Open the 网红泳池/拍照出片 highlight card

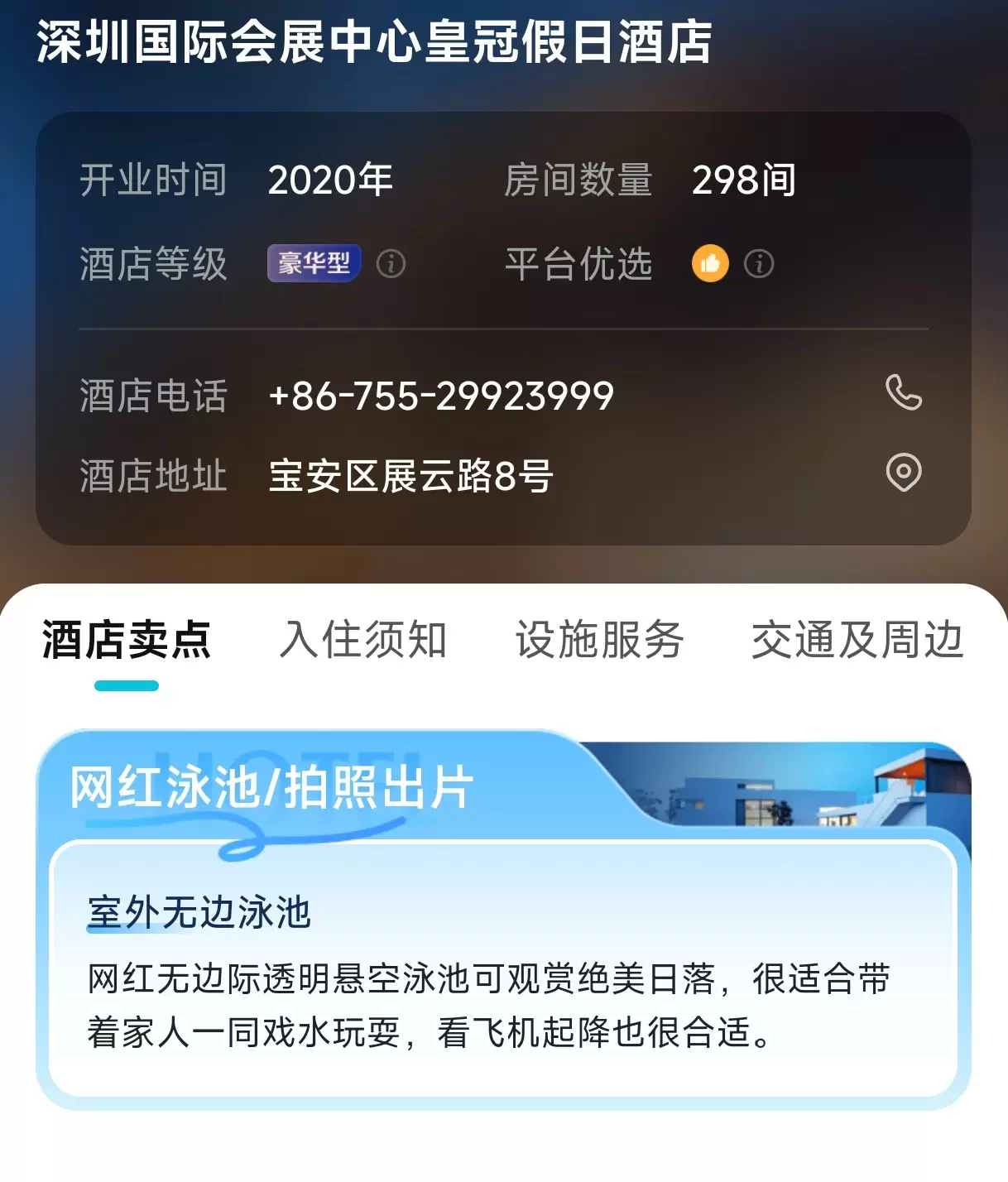(x=502, y=919)
